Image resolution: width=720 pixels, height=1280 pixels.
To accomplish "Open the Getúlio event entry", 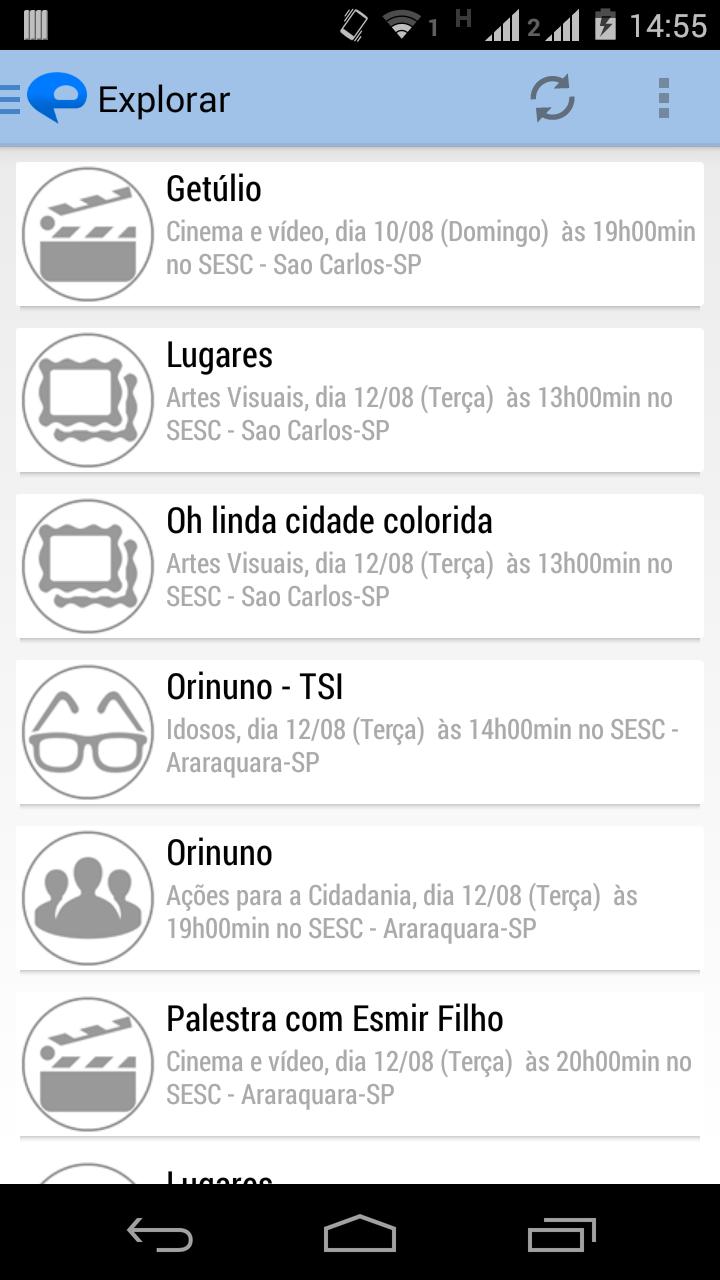I will pos(400,233).
